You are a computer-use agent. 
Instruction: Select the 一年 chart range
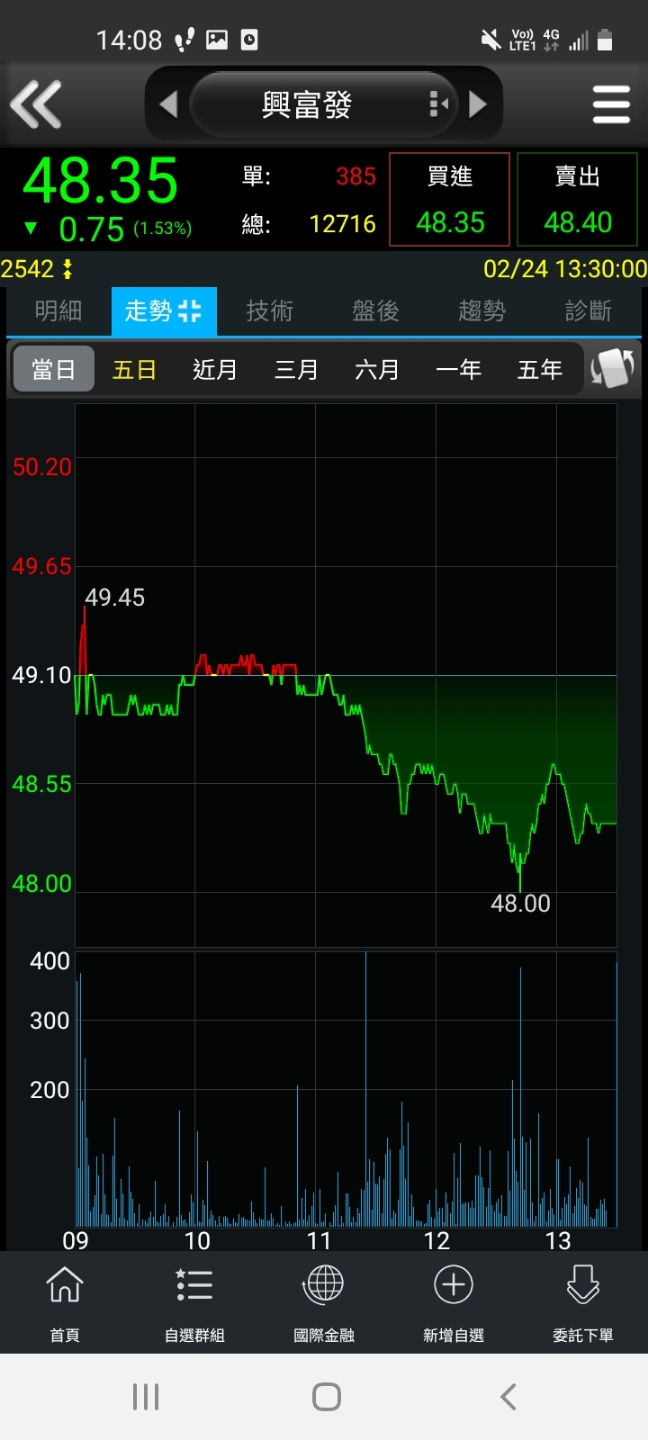click(x=459, y=370)
